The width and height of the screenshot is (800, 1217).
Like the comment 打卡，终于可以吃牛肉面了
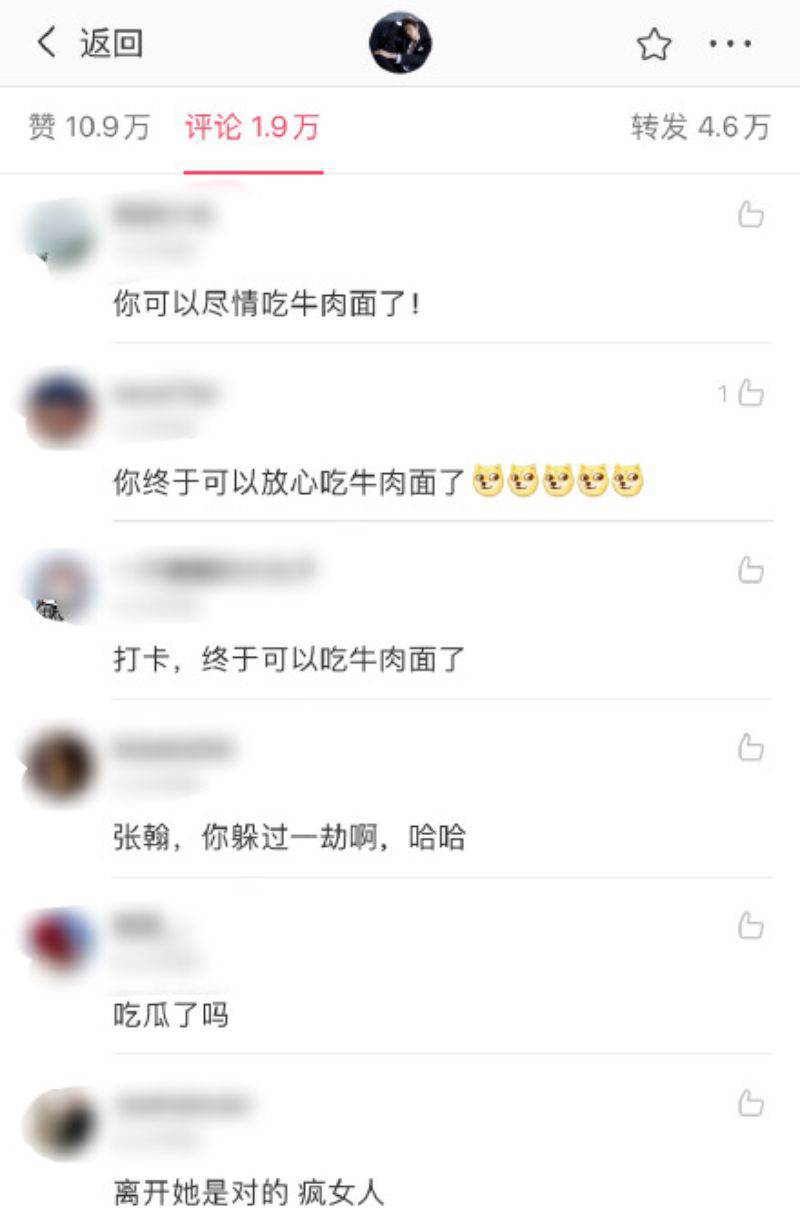(x=751, y=571)
